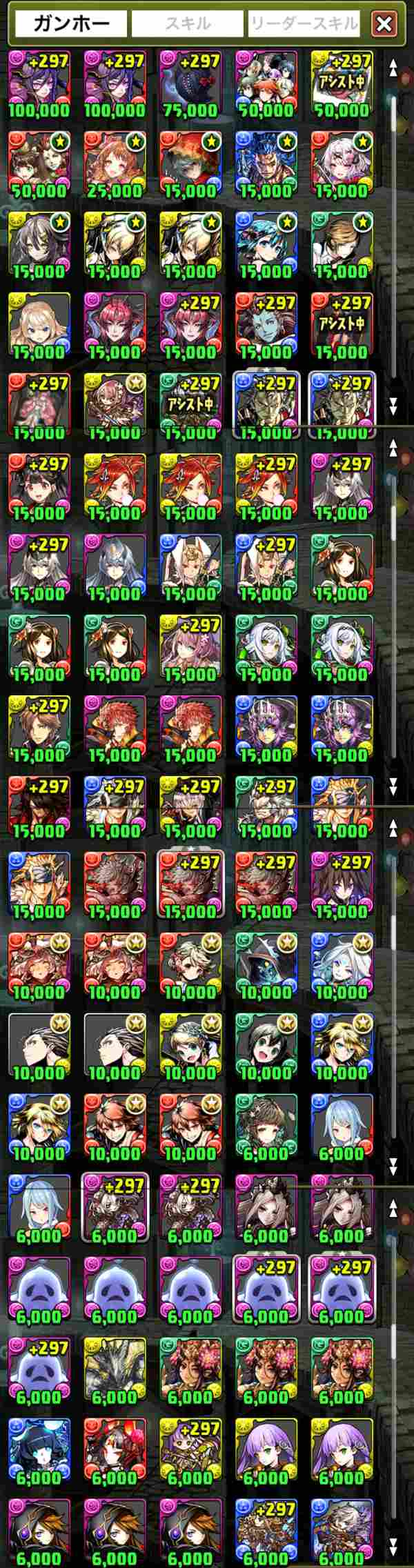Close the monster list window

(384, 25)
